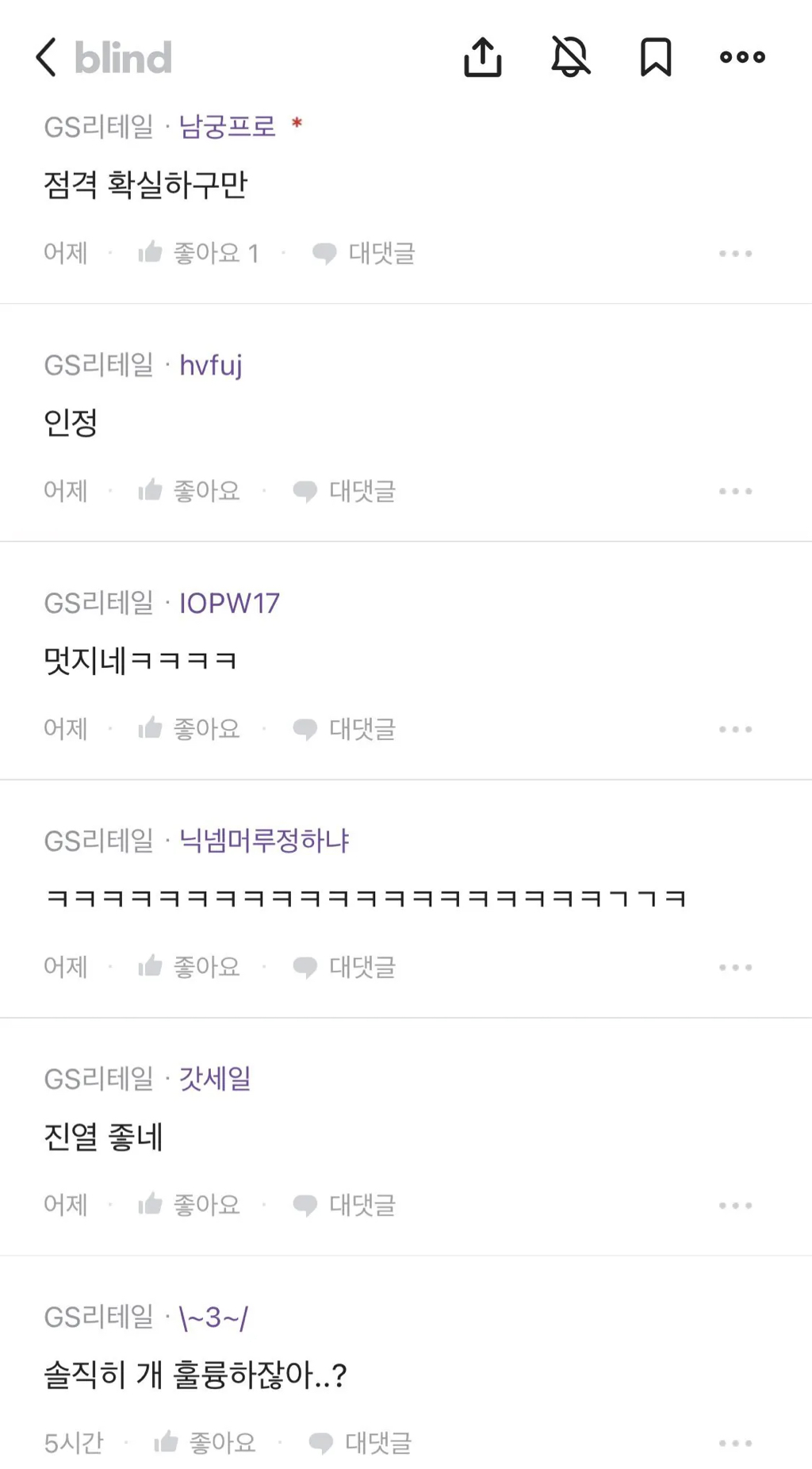Screen dimensions: 812x1469
Task: Open the three-dot menu for 인정 comment
Action: pyautogui.click(x=736, y=490)
